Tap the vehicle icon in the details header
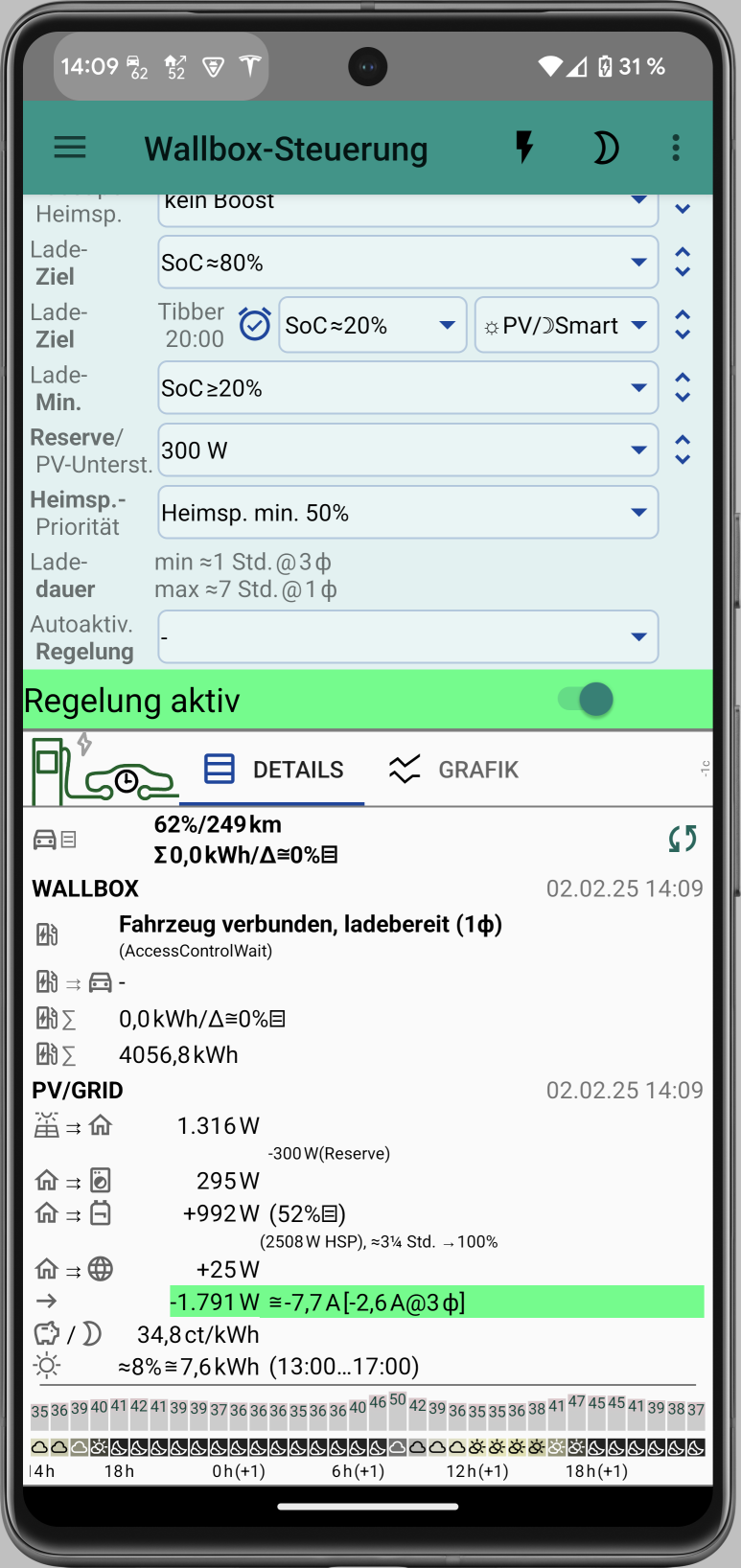Image resolution: width=741 pixels, height=1568 pixels. tap(46, 839)
